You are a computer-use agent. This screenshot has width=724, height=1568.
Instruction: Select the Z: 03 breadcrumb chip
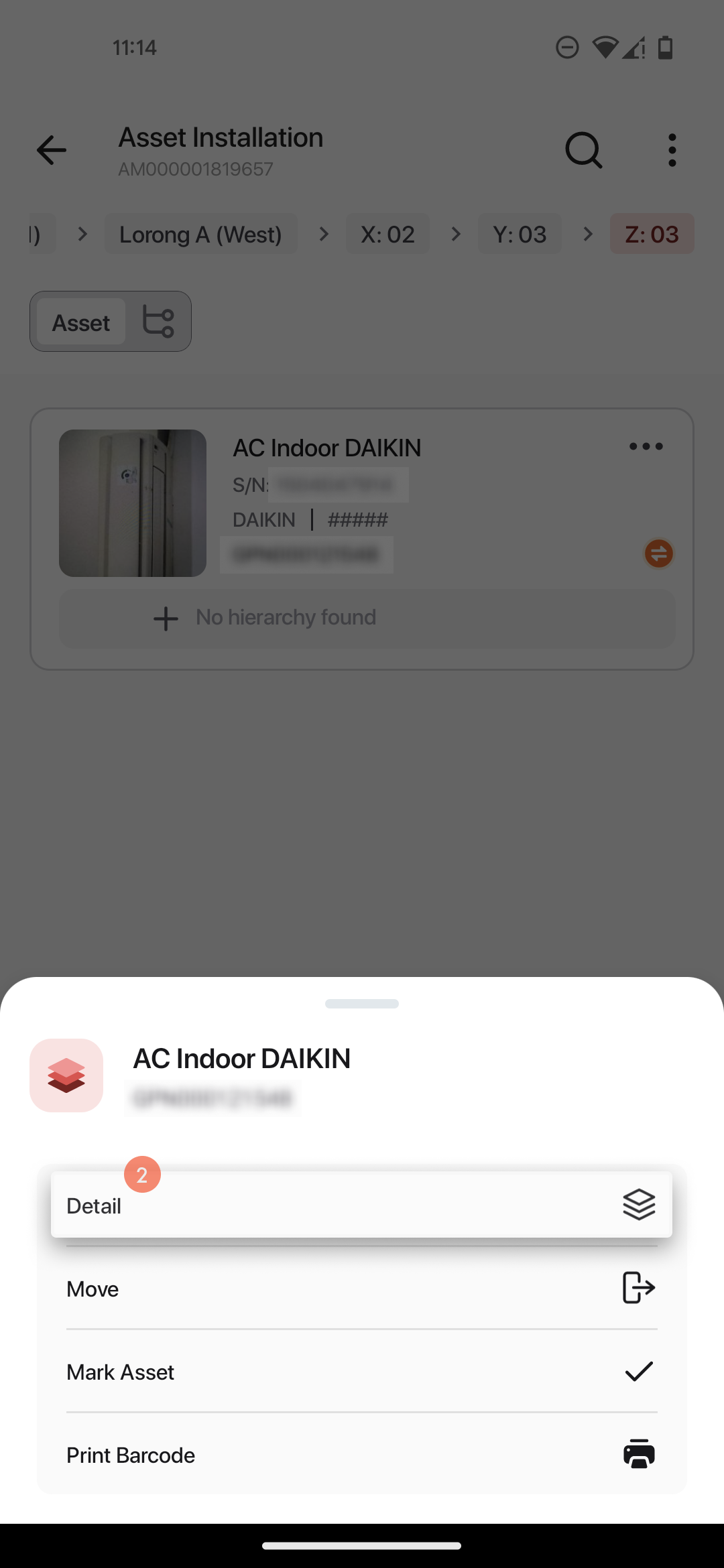click(x=652, y=234)
